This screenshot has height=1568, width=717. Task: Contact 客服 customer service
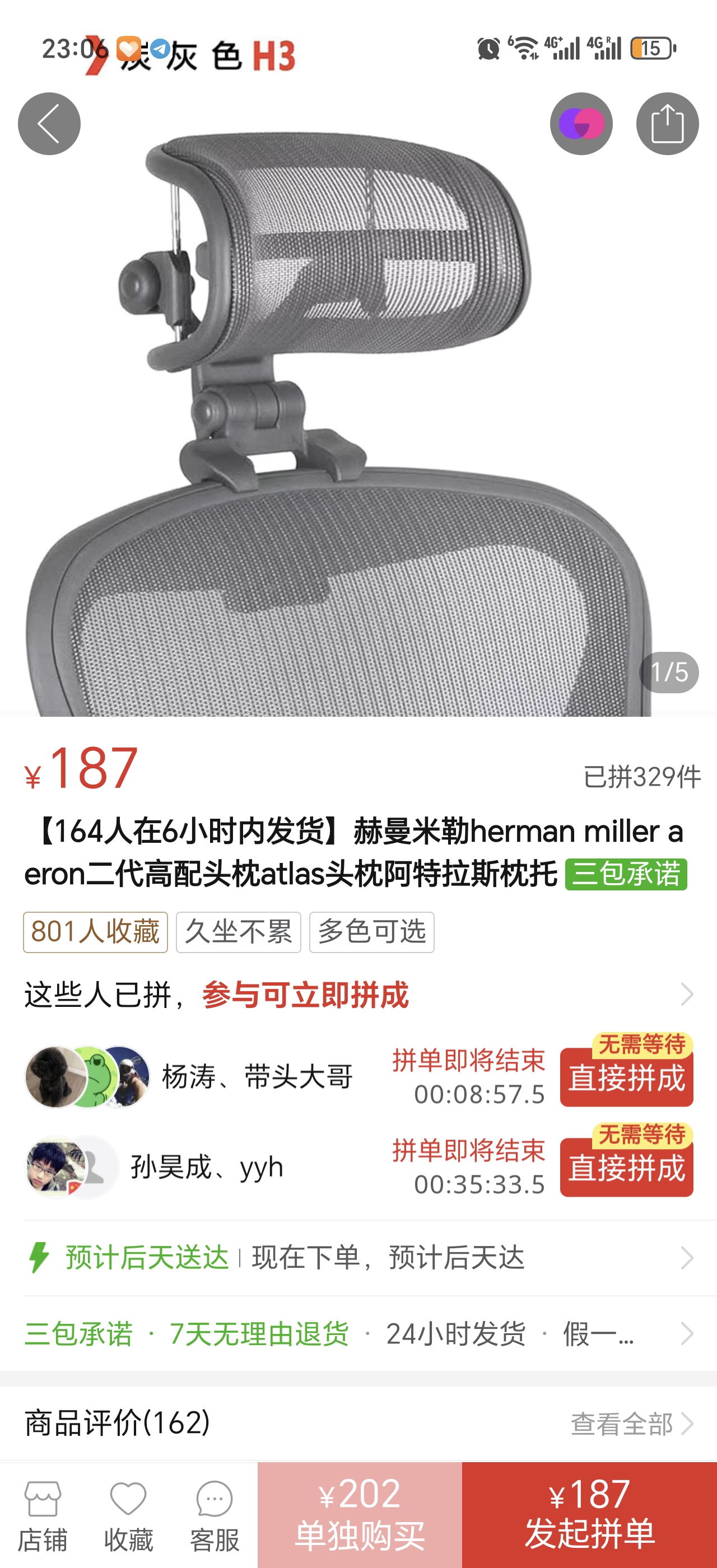(x=214, y=1516)
